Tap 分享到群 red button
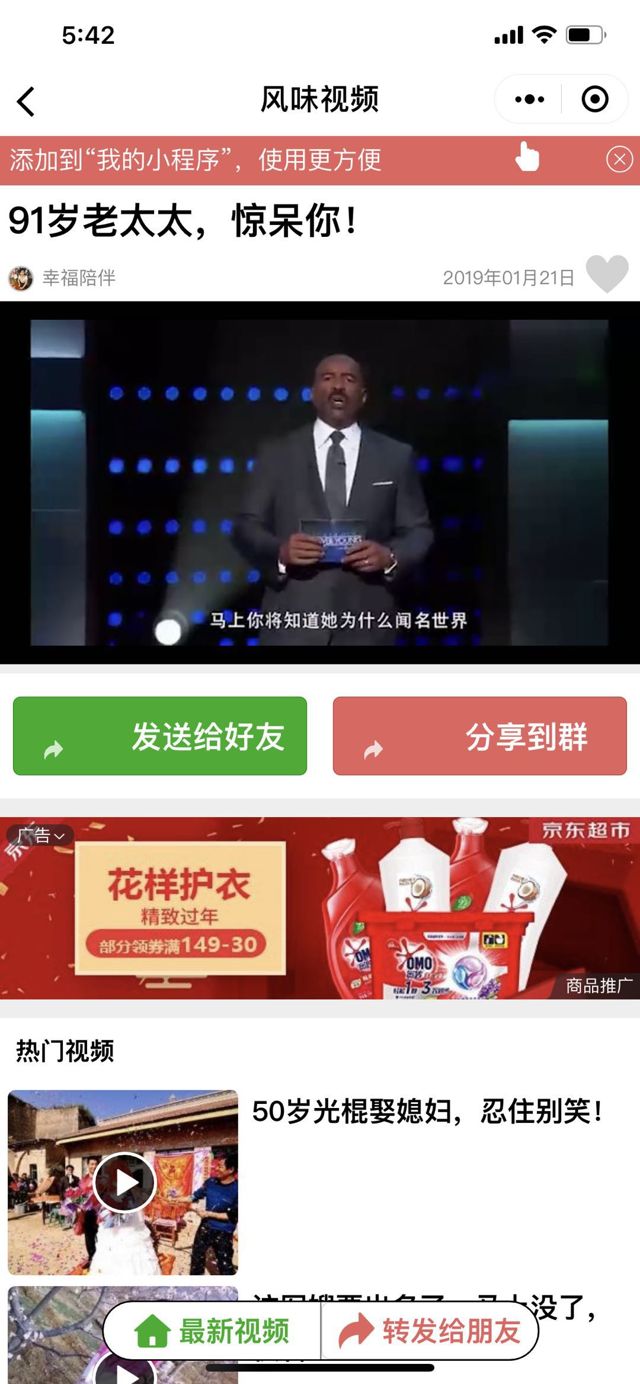 480,736
